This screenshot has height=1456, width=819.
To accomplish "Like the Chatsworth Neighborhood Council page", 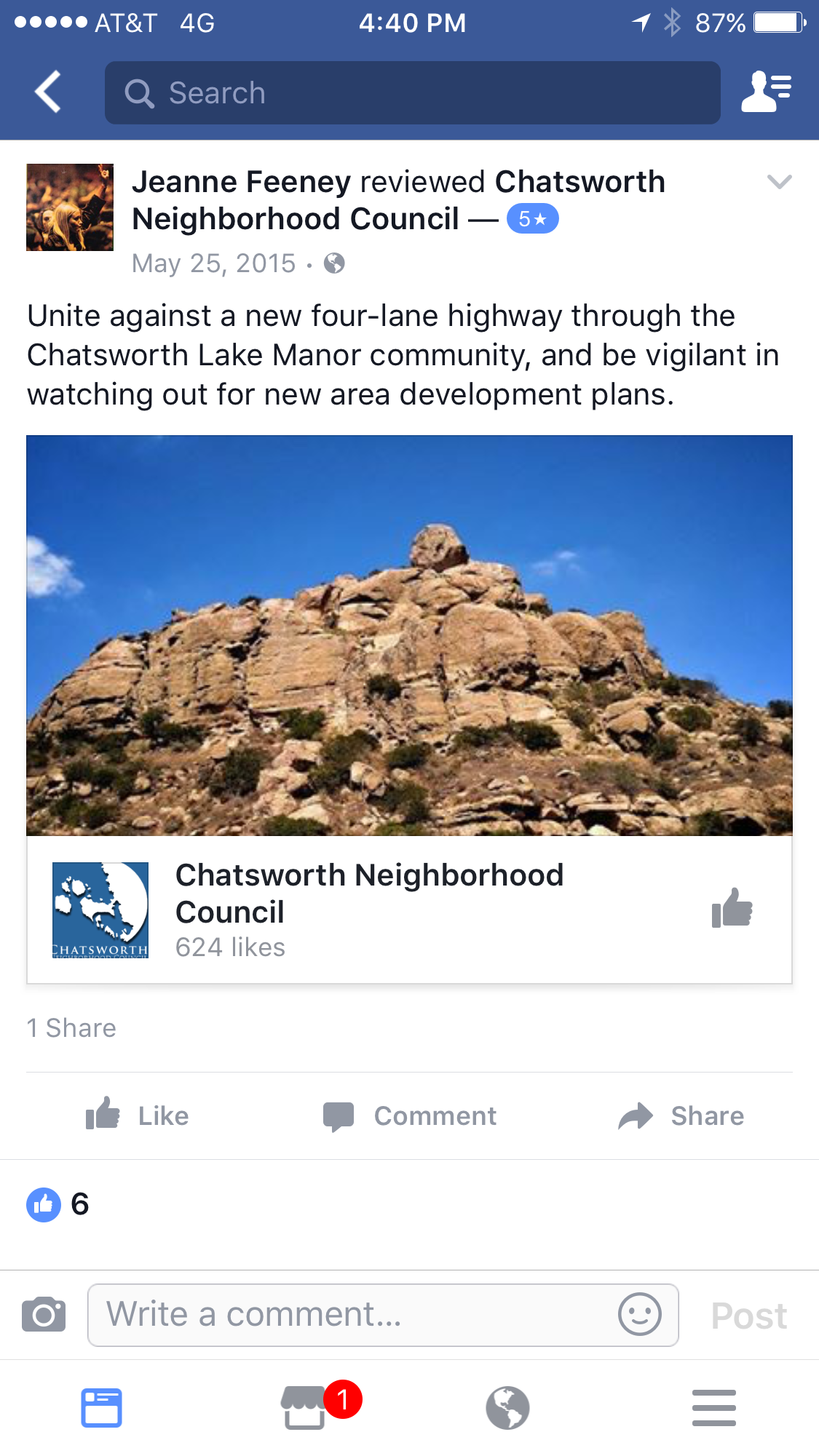I will [x=732, y=908].
